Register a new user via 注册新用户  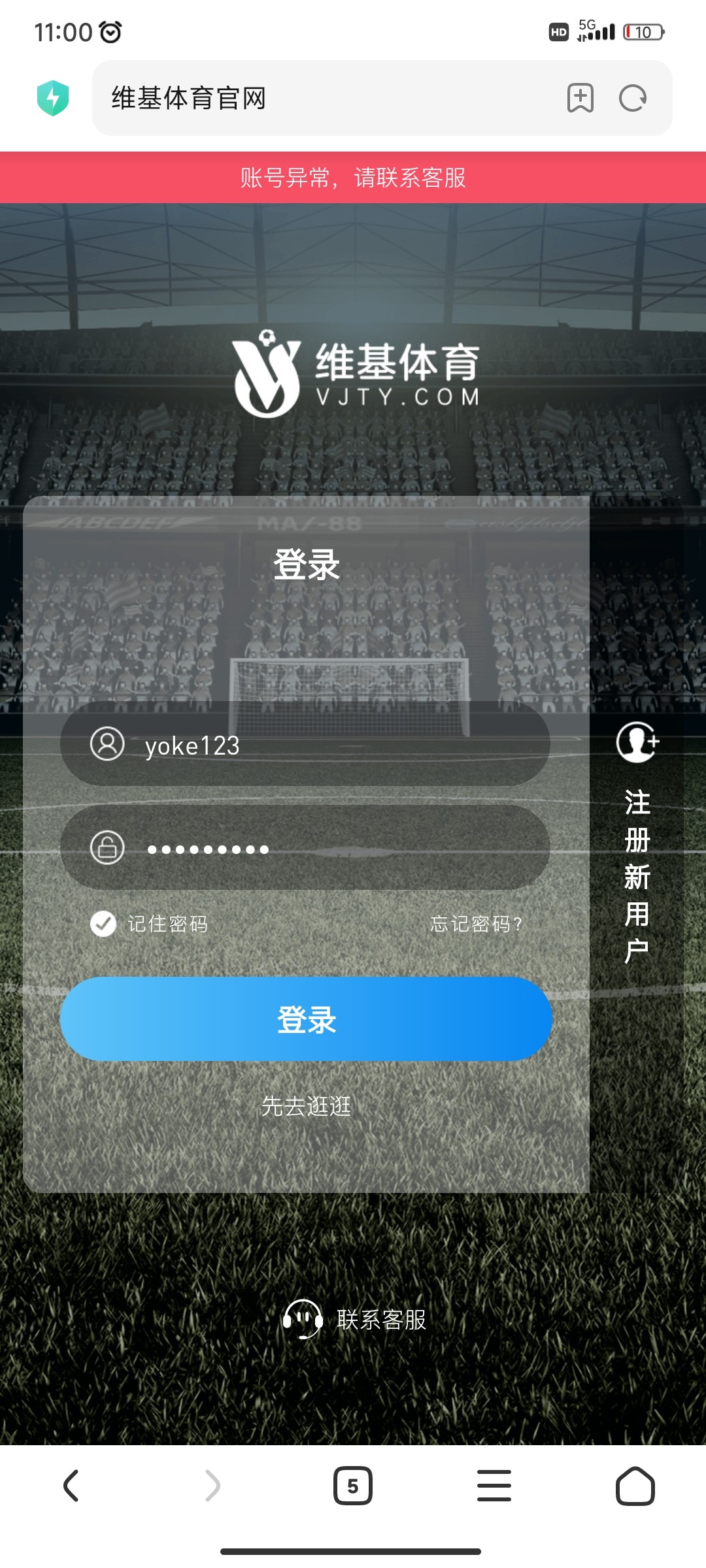[637, 843]
